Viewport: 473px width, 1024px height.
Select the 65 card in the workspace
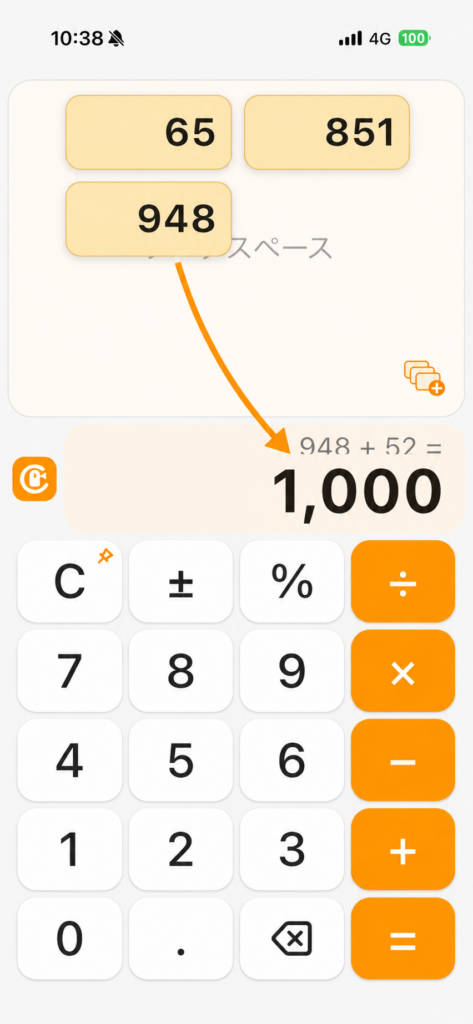[148, 133]
